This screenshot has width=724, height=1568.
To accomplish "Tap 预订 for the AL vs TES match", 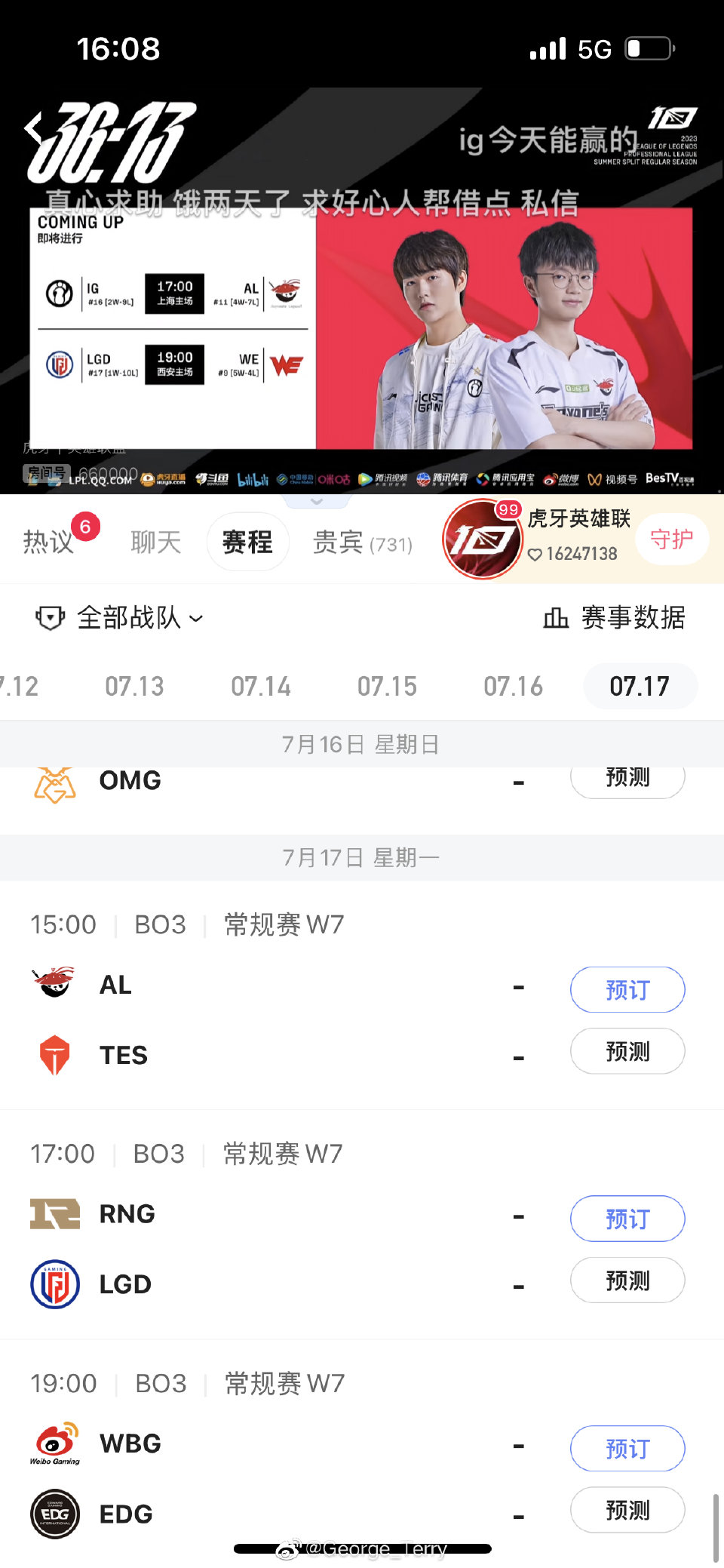I will click(x=627, y=989).
